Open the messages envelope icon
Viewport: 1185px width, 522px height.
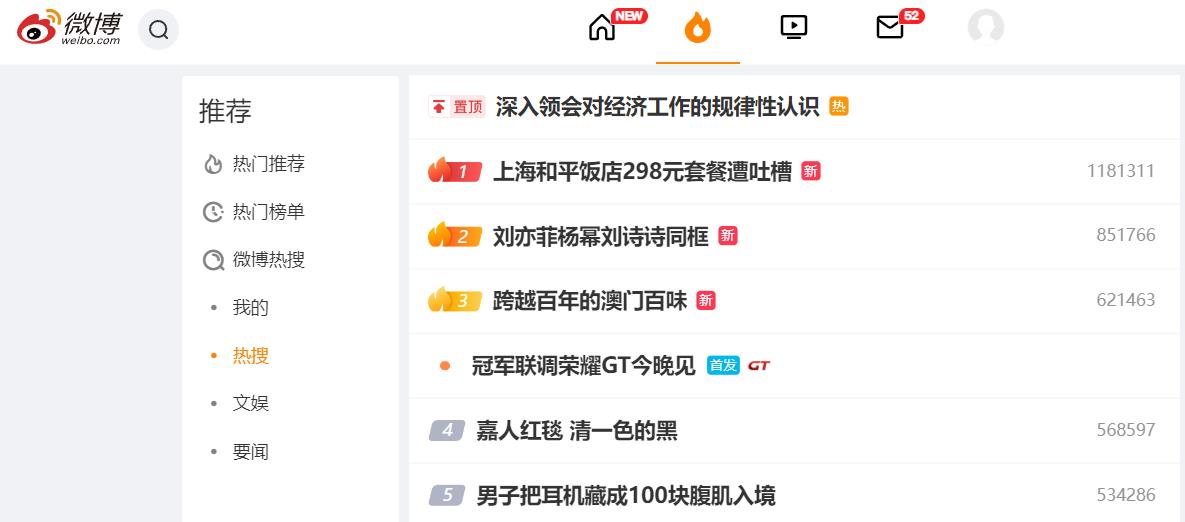tap(890, 28)
